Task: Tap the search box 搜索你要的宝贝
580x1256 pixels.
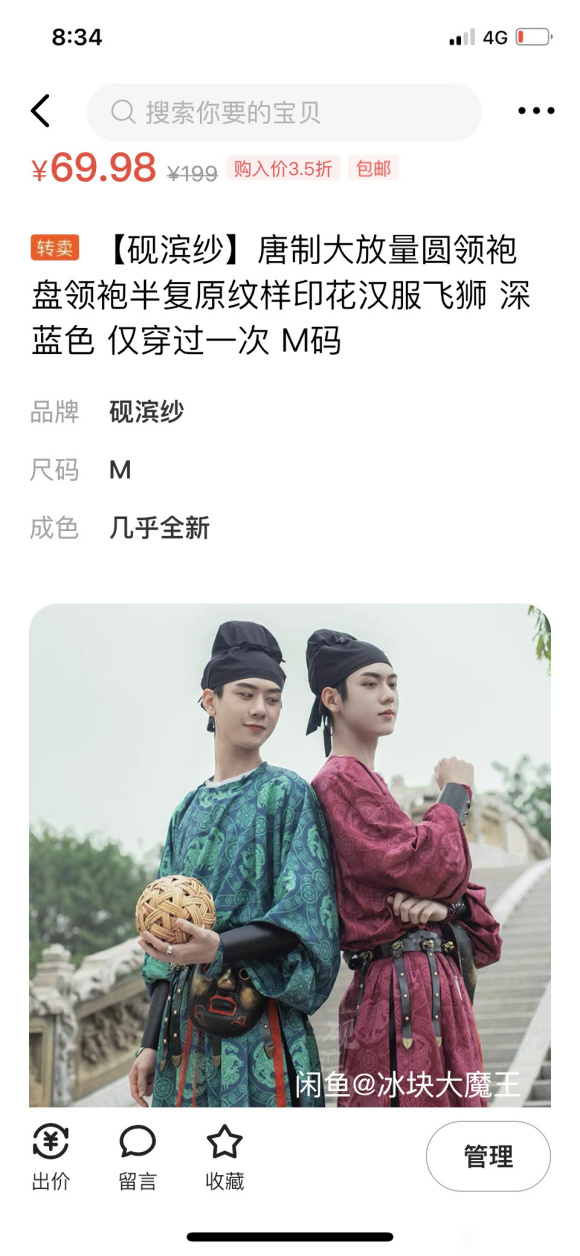Action: 285,112
